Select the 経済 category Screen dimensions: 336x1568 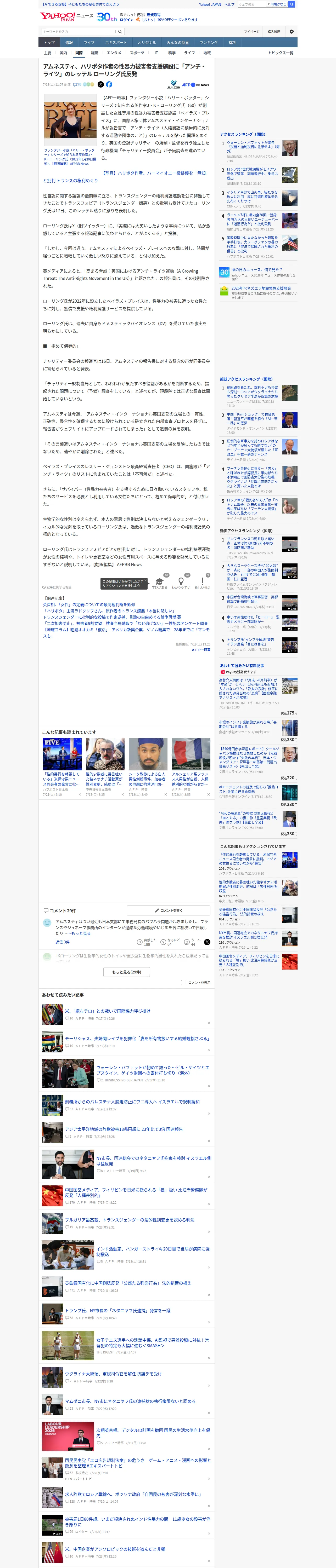94,53
